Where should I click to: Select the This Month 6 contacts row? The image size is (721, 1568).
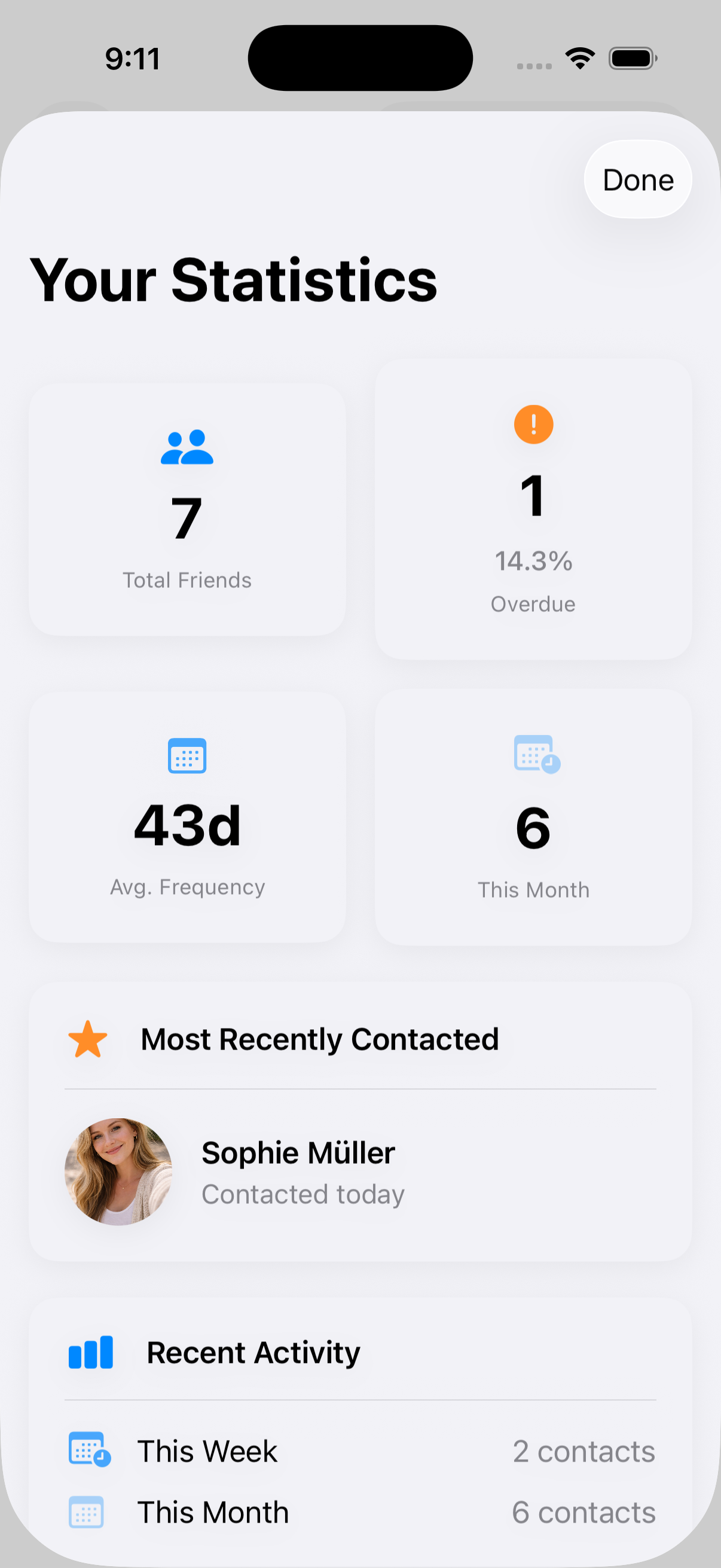(360, 1512)
